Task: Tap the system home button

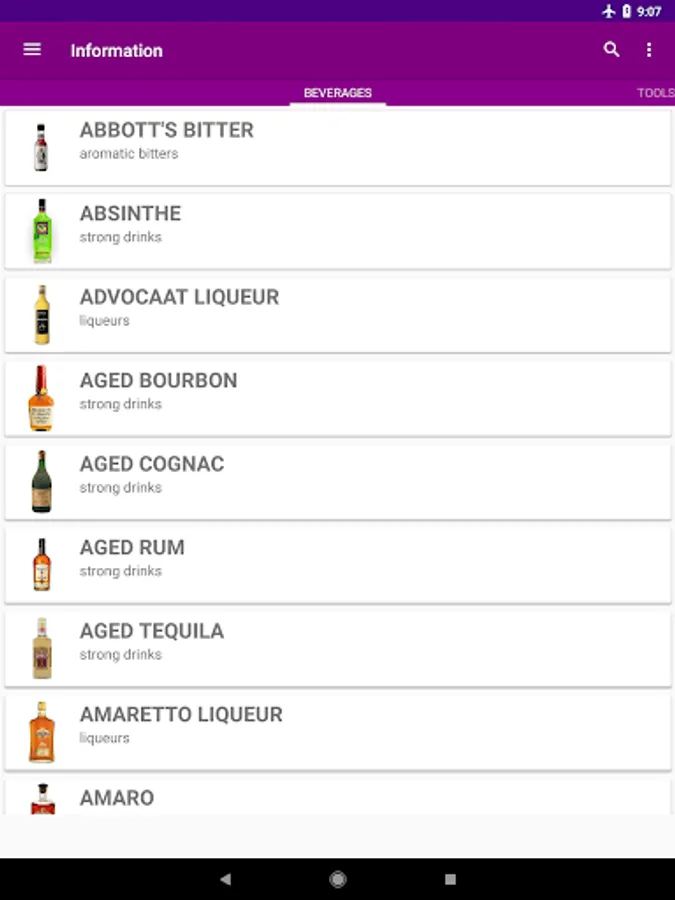Action: click(x=338, y=880)
